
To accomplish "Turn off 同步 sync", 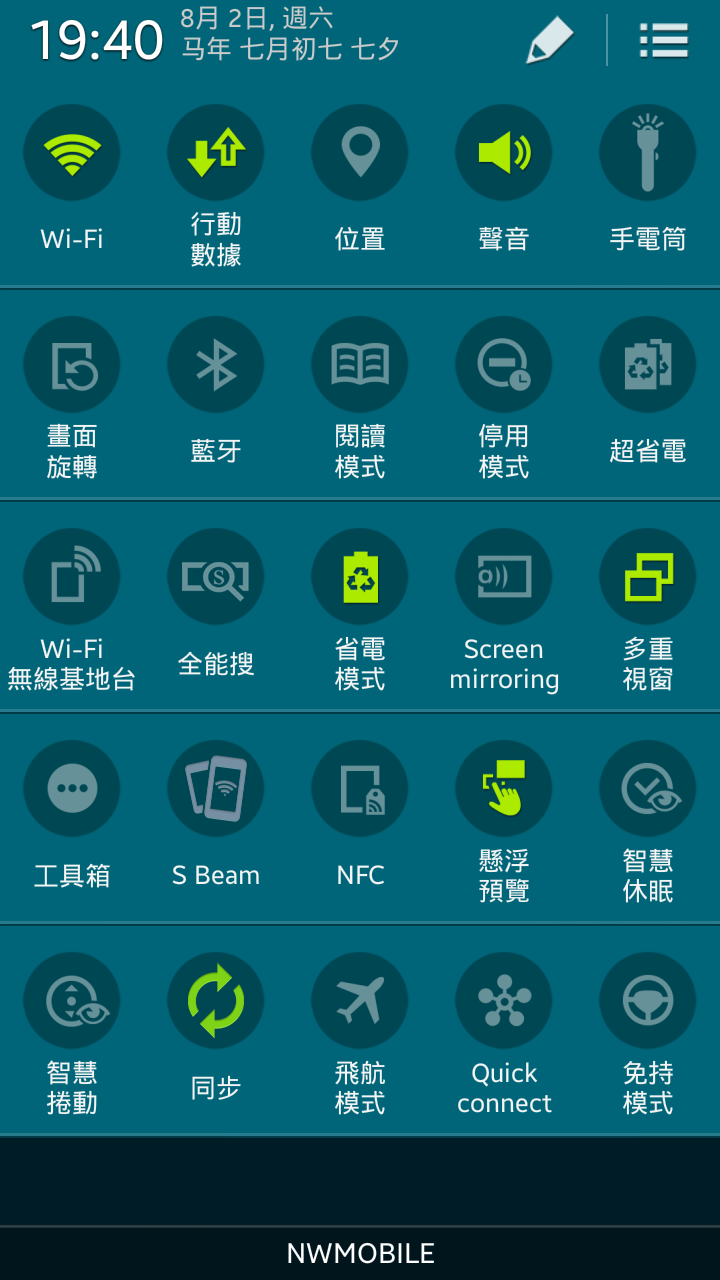I will pyautogui.click(x=216, y=1001).
